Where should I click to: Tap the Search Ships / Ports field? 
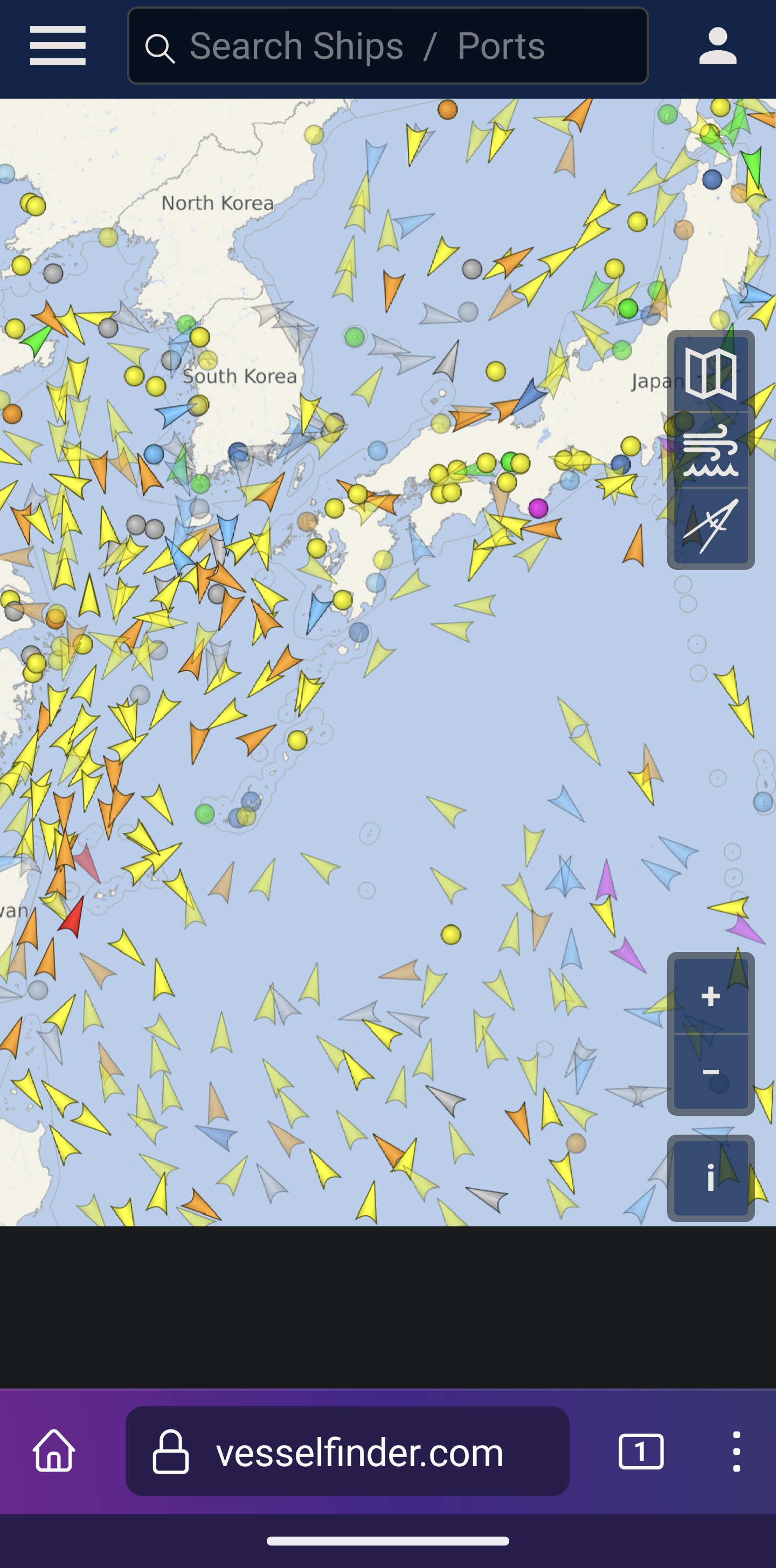387,46
